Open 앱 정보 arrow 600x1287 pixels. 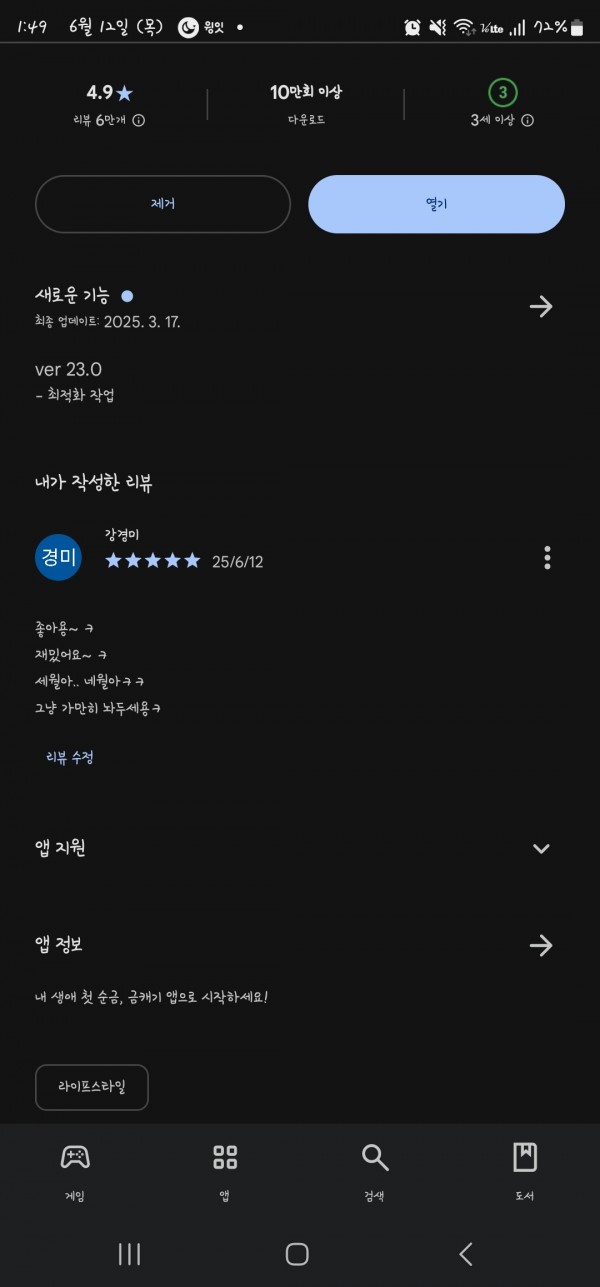541,945
